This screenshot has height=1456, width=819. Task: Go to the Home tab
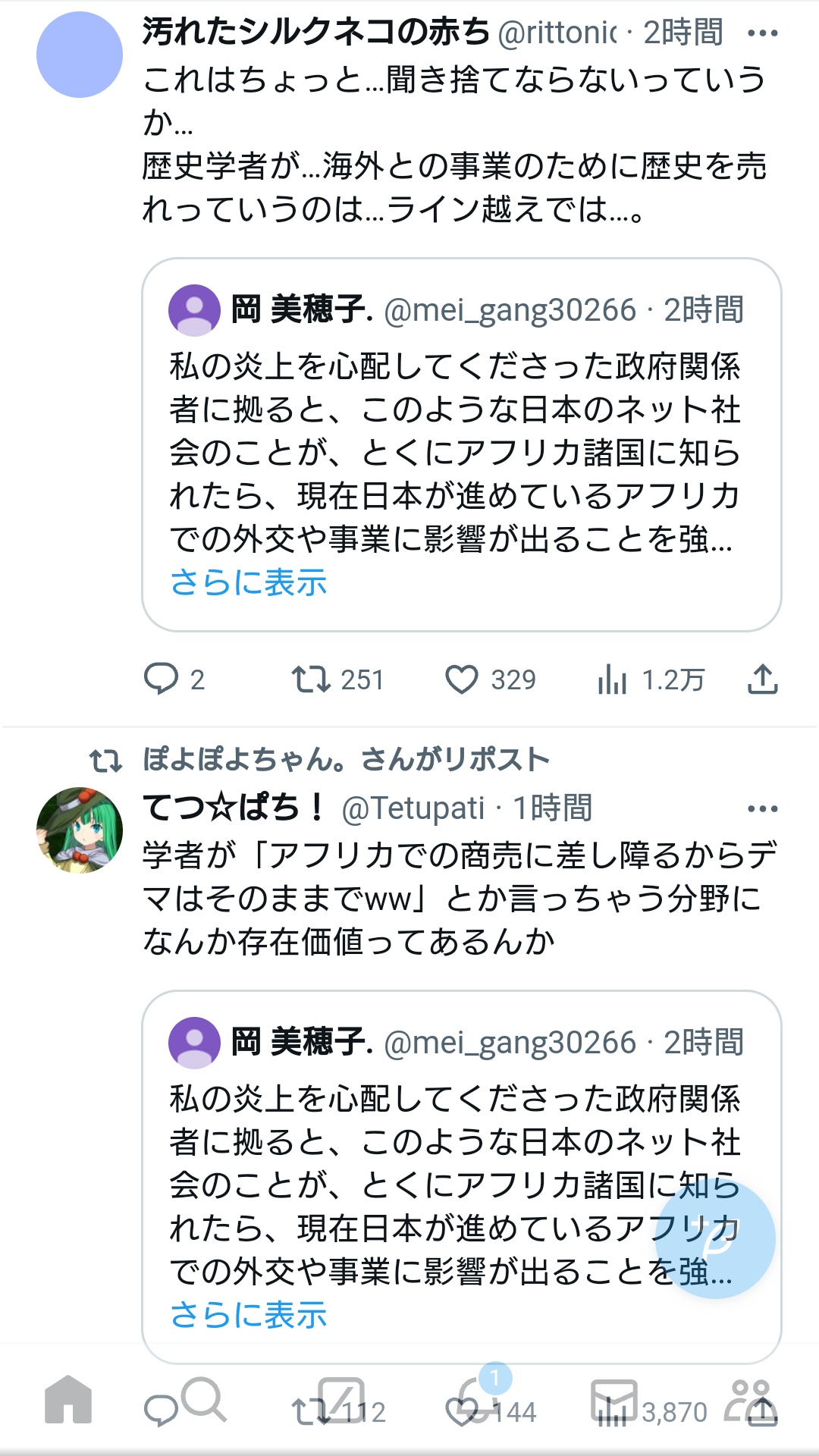pos(68,1400)
